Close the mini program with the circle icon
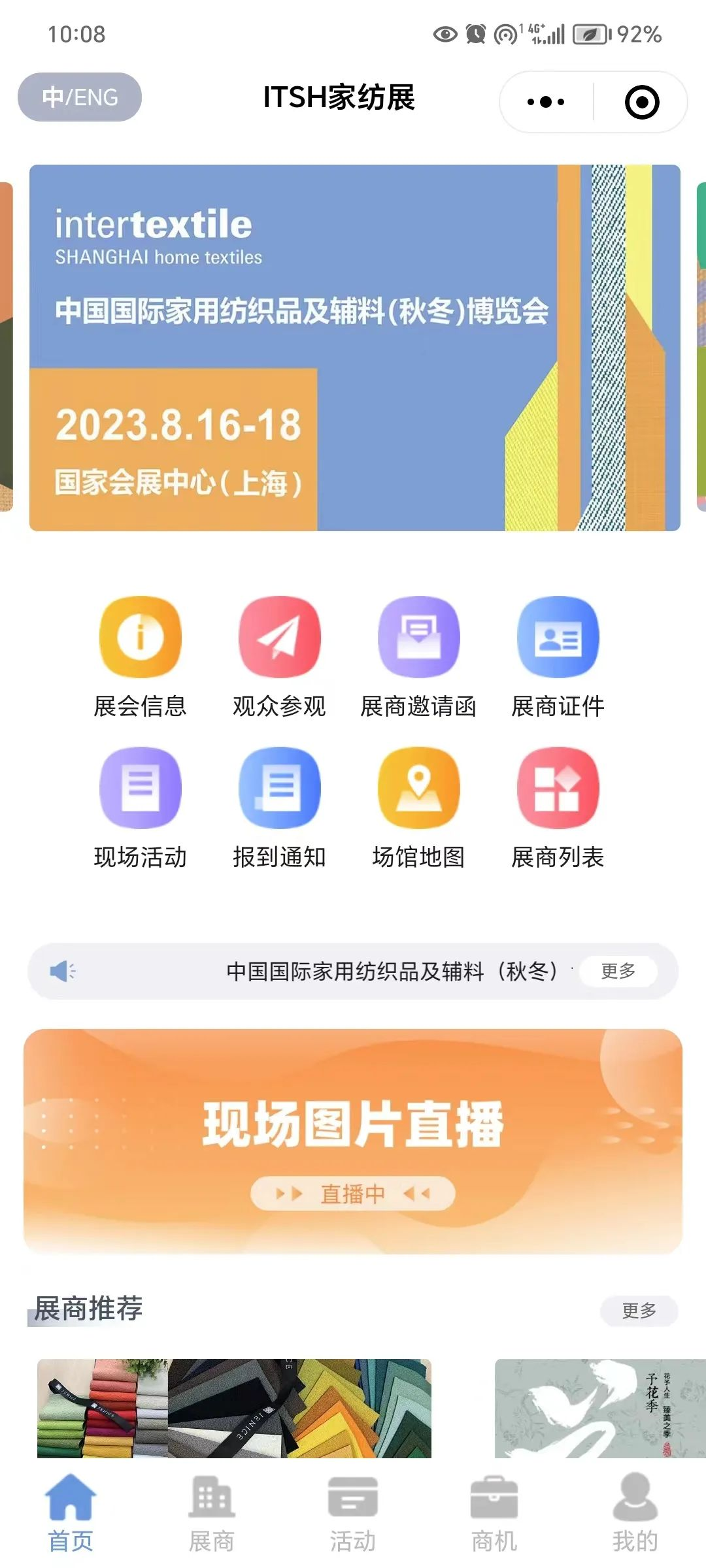Viewport: 706px width, 1568px height. (641, 102)
